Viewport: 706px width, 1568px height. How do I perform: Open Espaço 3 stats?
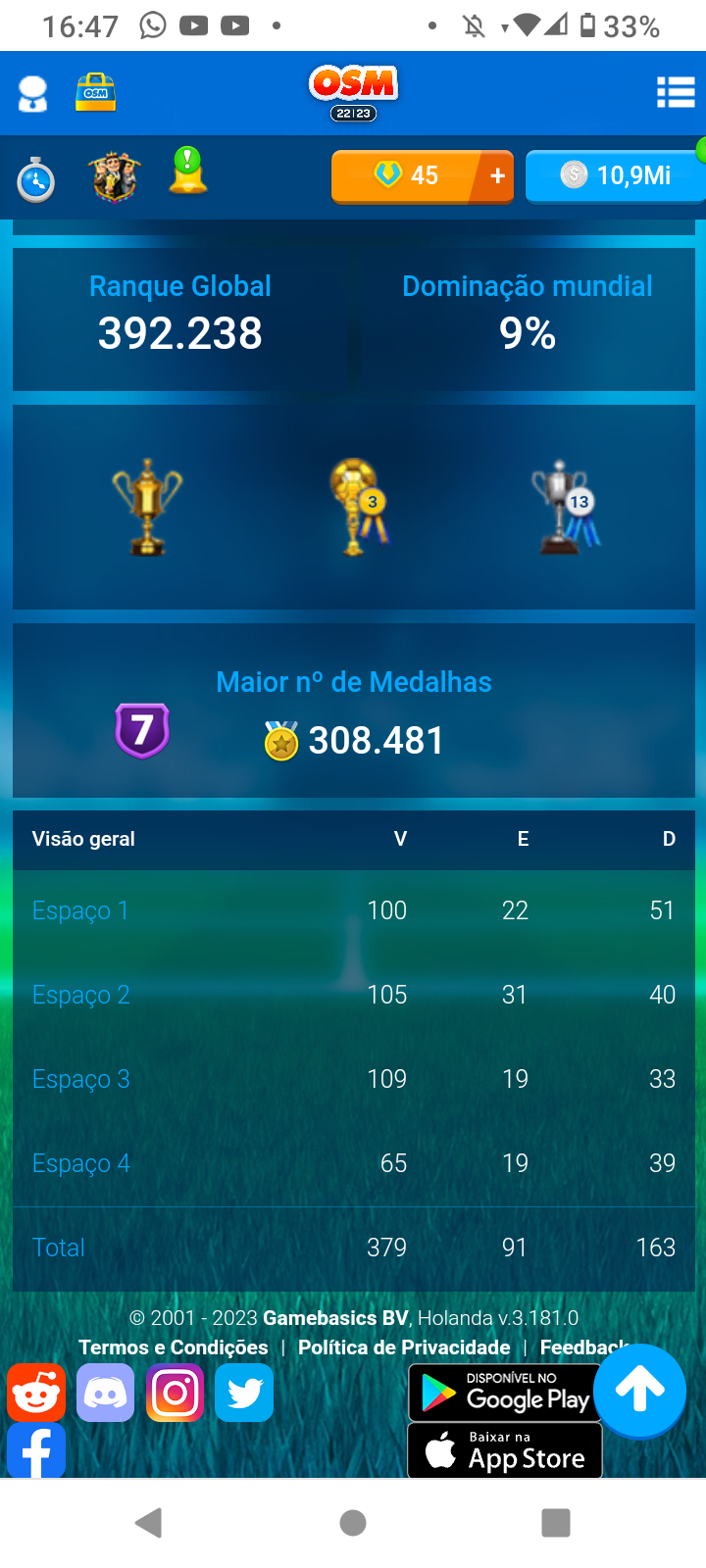[x=80, y=1079]
